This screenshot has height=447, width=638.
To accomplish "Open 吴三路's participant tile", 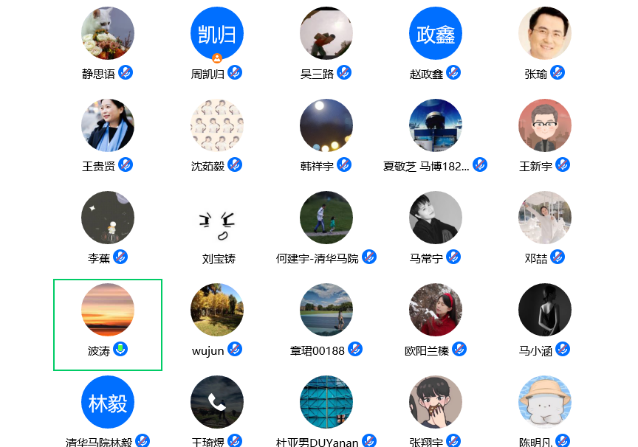I will coord(326,34).
